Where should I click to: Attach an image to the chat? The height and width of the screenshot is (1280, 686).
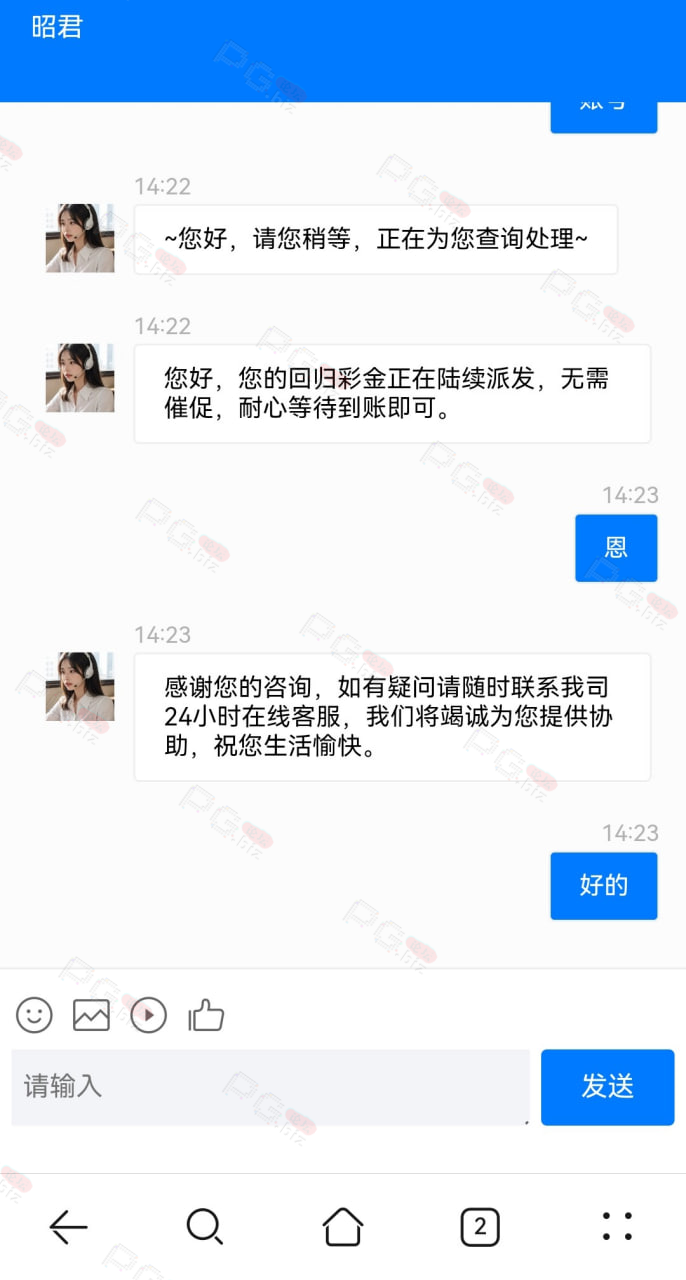pyautogui.click(x=91, y=1016)
